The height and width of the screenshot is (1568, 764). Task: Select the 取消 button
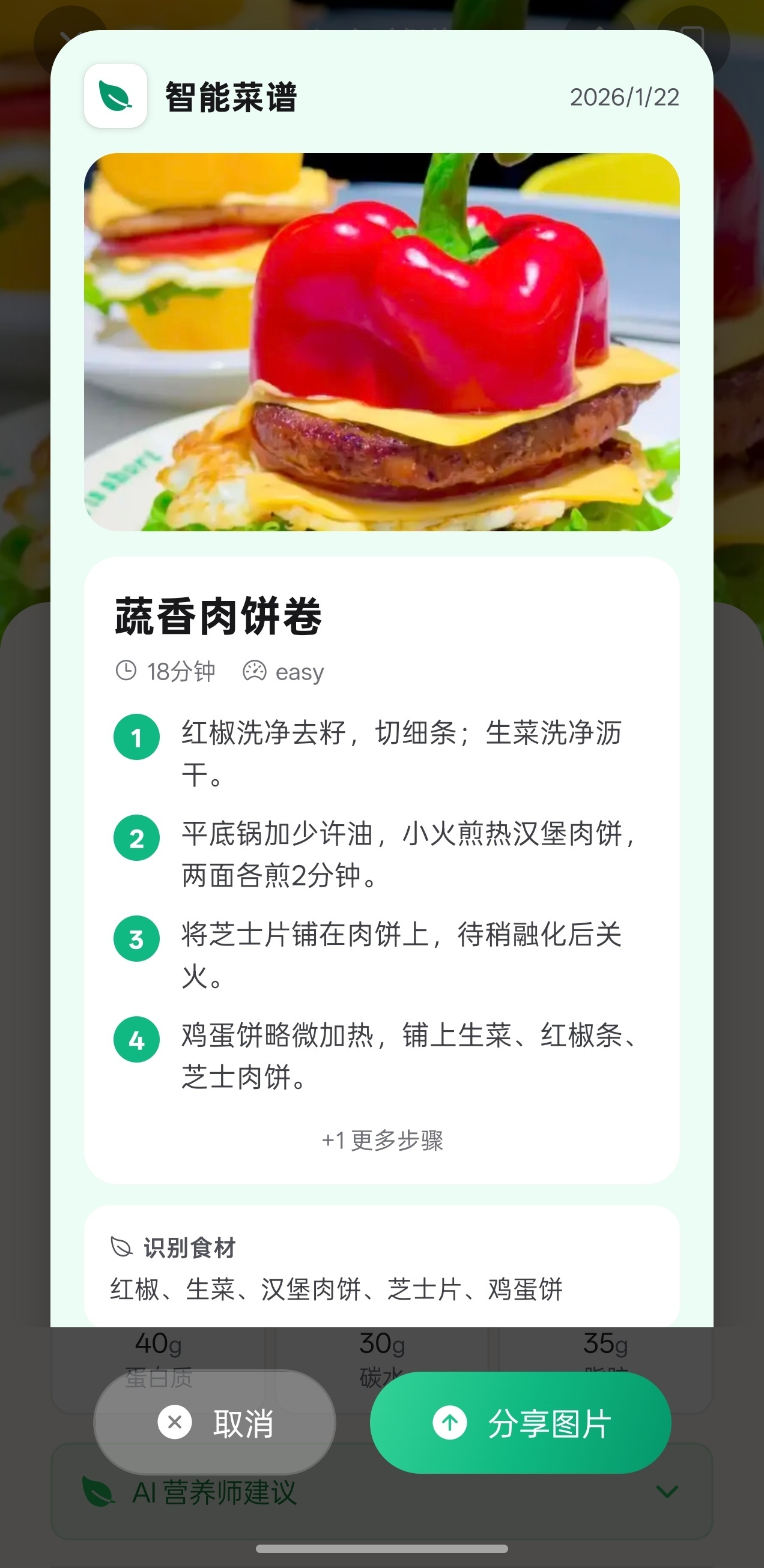click(214, 1423)
